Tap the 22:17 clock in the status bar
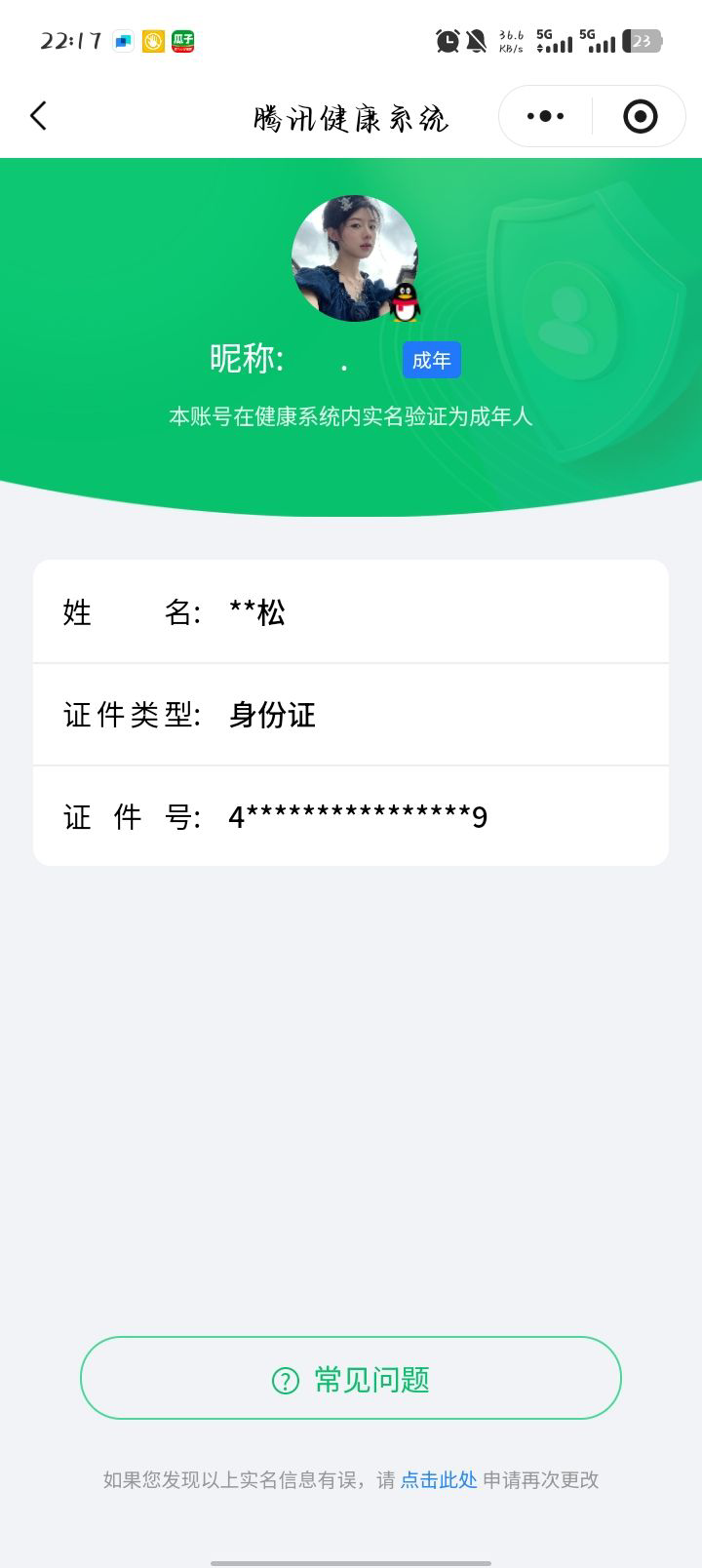The height and width of the screenshot is (1568, 702). [72, 42]
